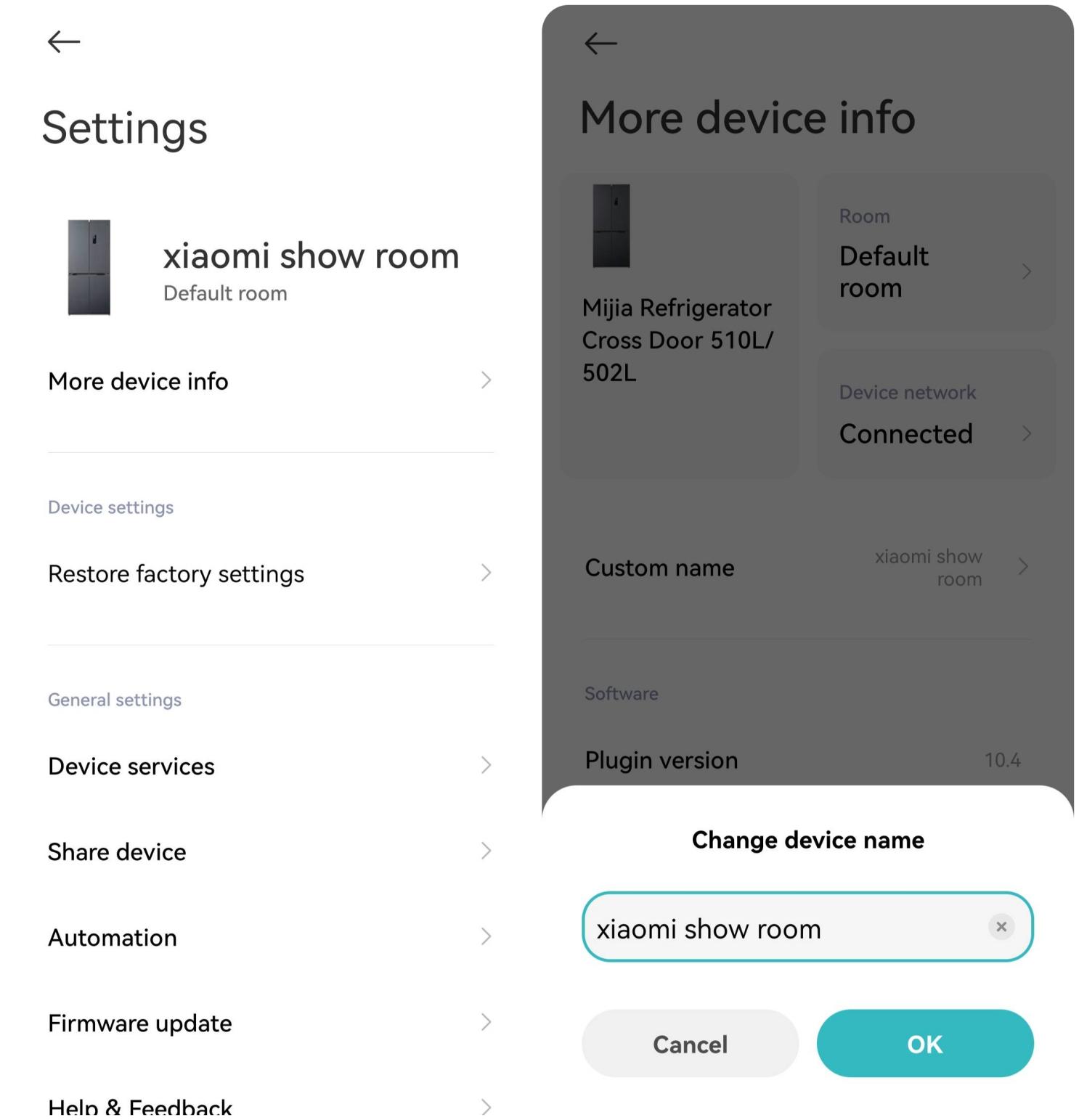This screenshot has height=1120, width=1079.
Task: Go back from the Settings screen
Action: 64,42
